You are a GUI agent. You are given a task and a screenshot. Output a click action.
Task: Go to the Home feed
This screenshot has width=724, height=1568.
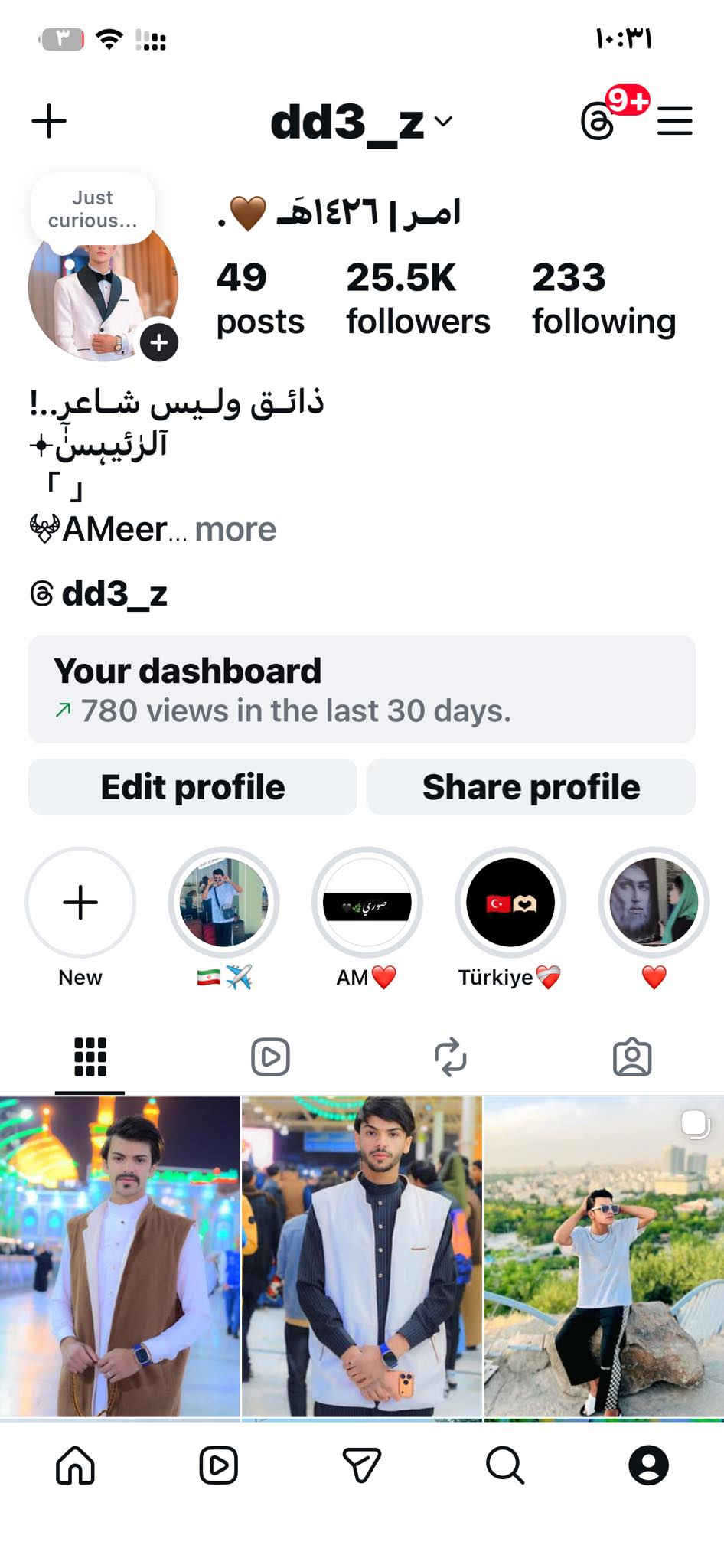coord(75,1465)
